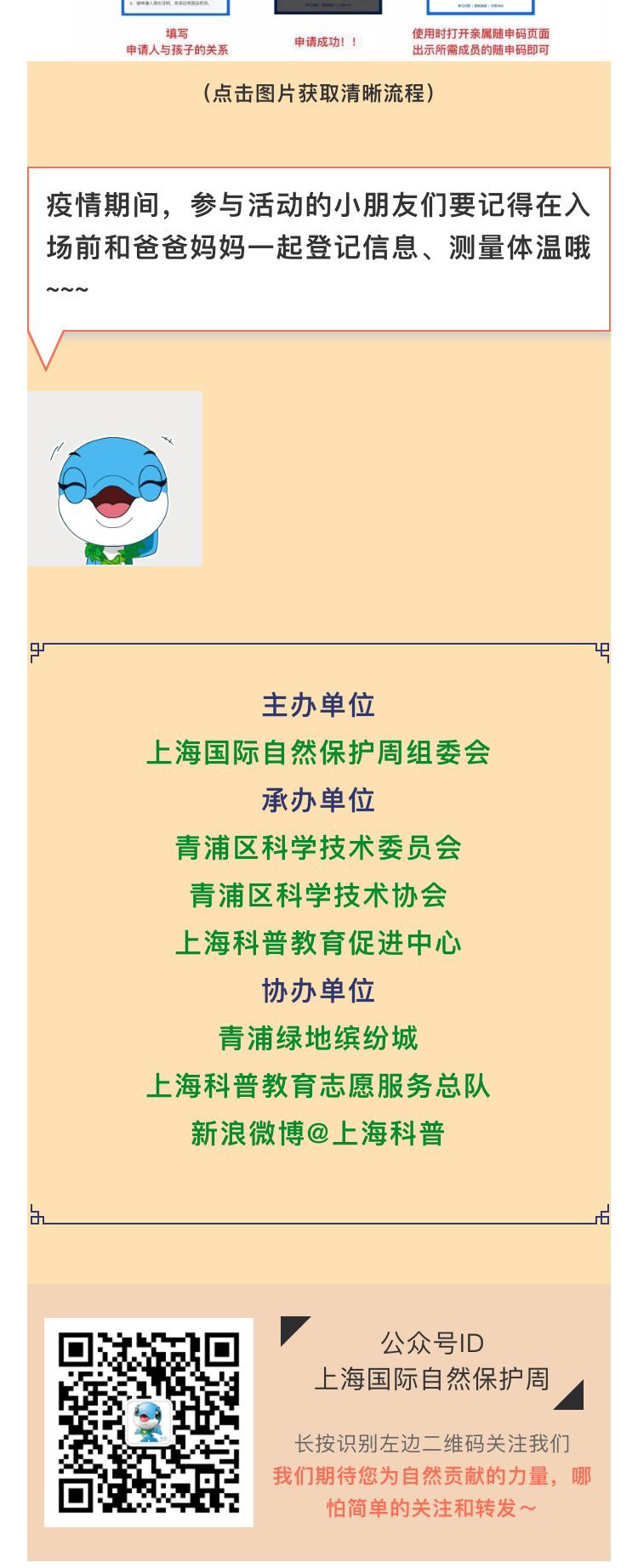This screenshot has width=638, height=1568.
Task: Open the application steps image for clearer view
Action: coord(328,27)
